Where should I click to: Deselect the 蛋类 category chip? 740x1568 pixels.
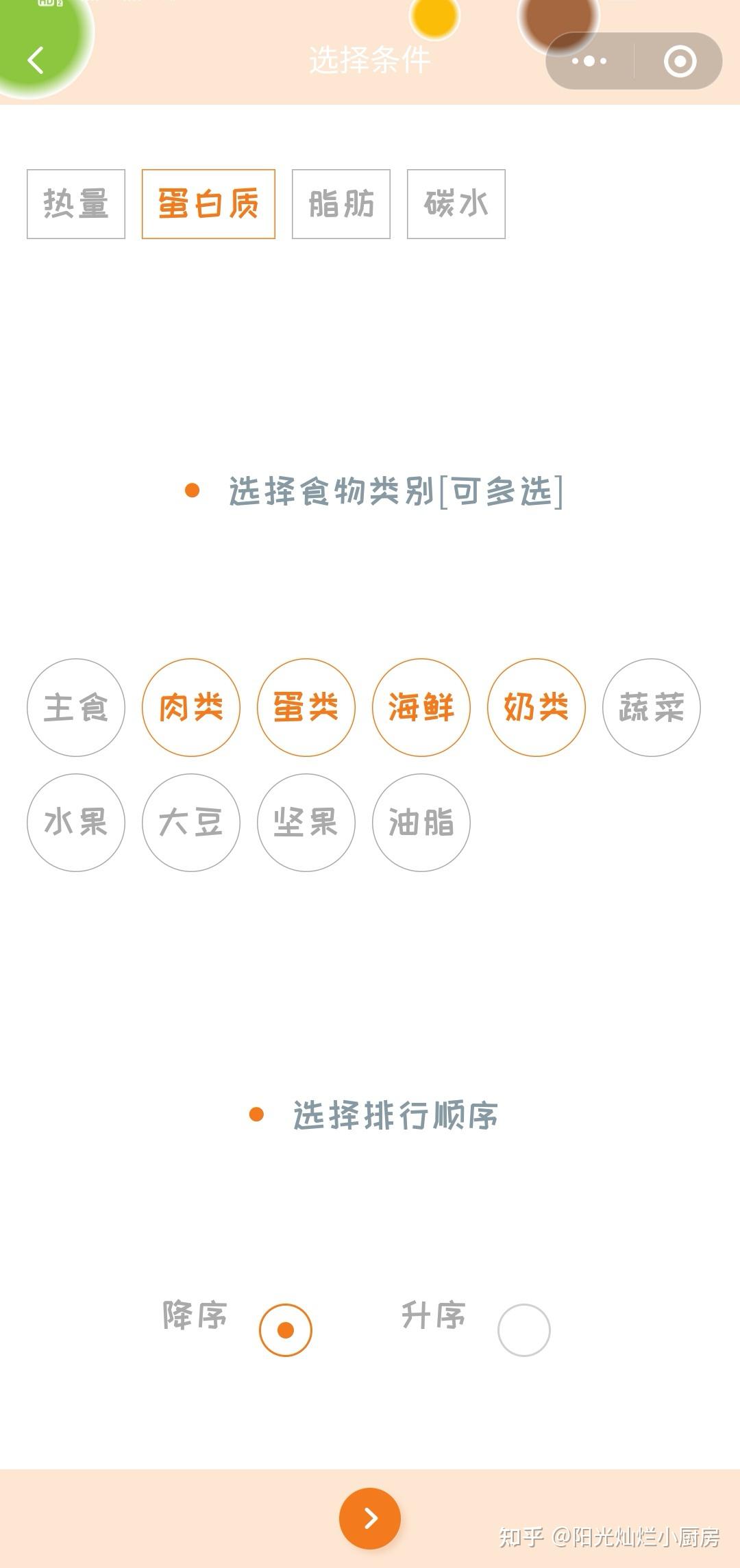(x=306, y=708)
